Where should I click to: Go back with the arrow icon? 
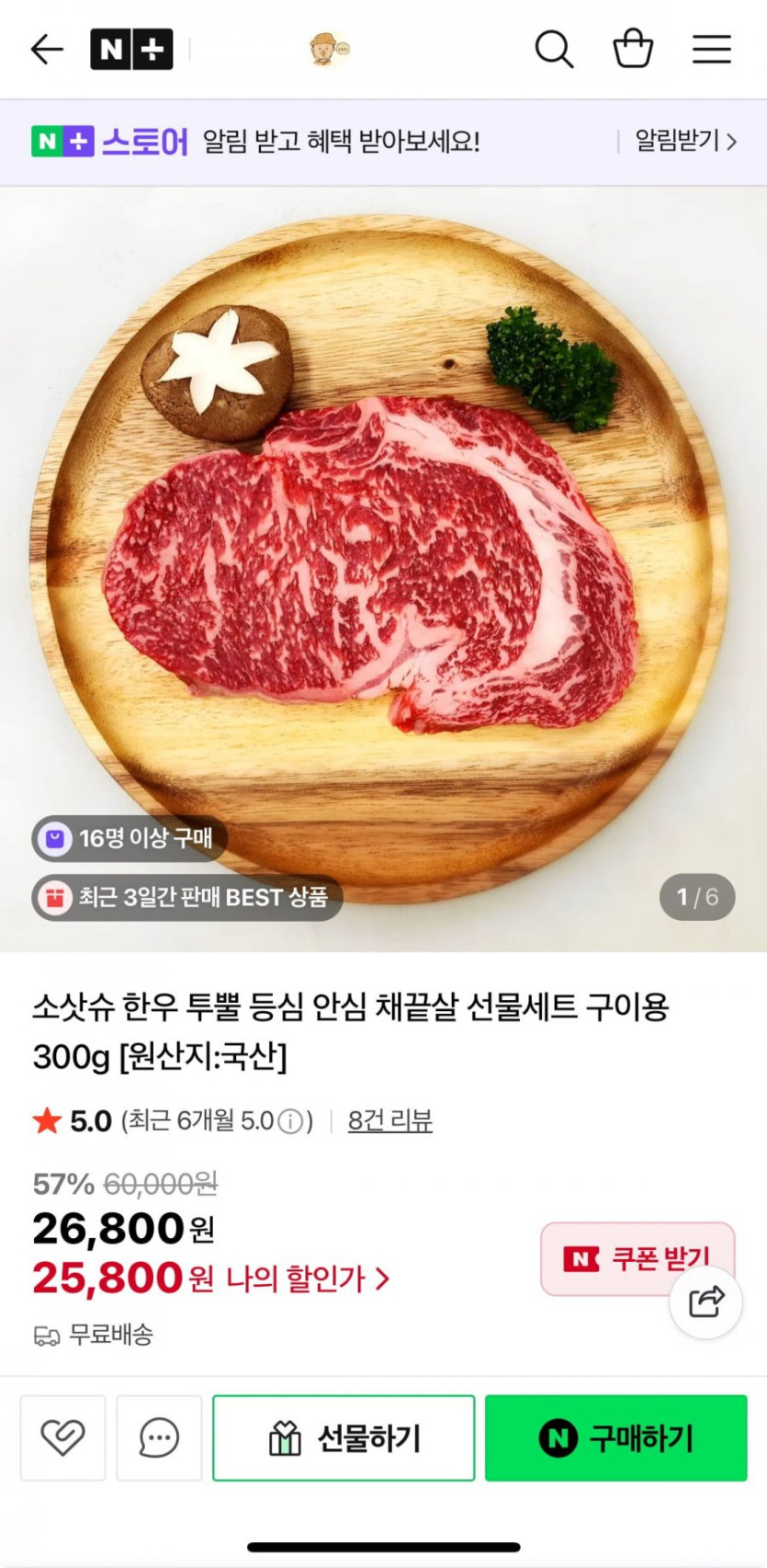pos(47,49)
